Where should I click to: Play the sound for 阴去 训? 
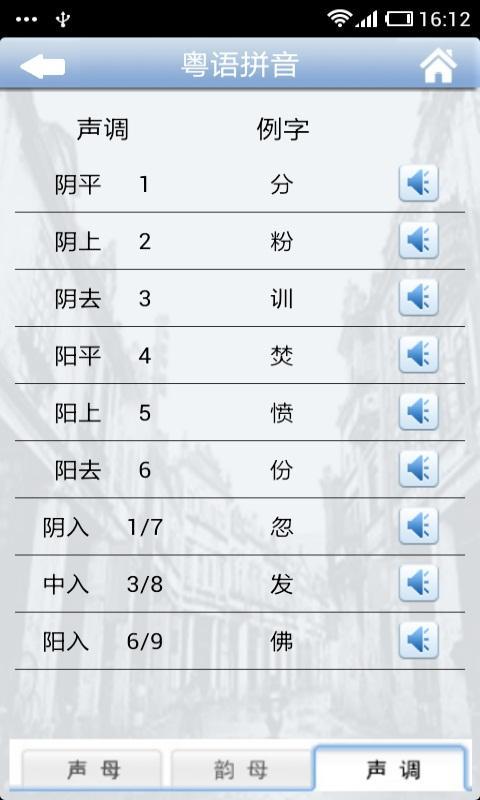(x=419, y=297)
